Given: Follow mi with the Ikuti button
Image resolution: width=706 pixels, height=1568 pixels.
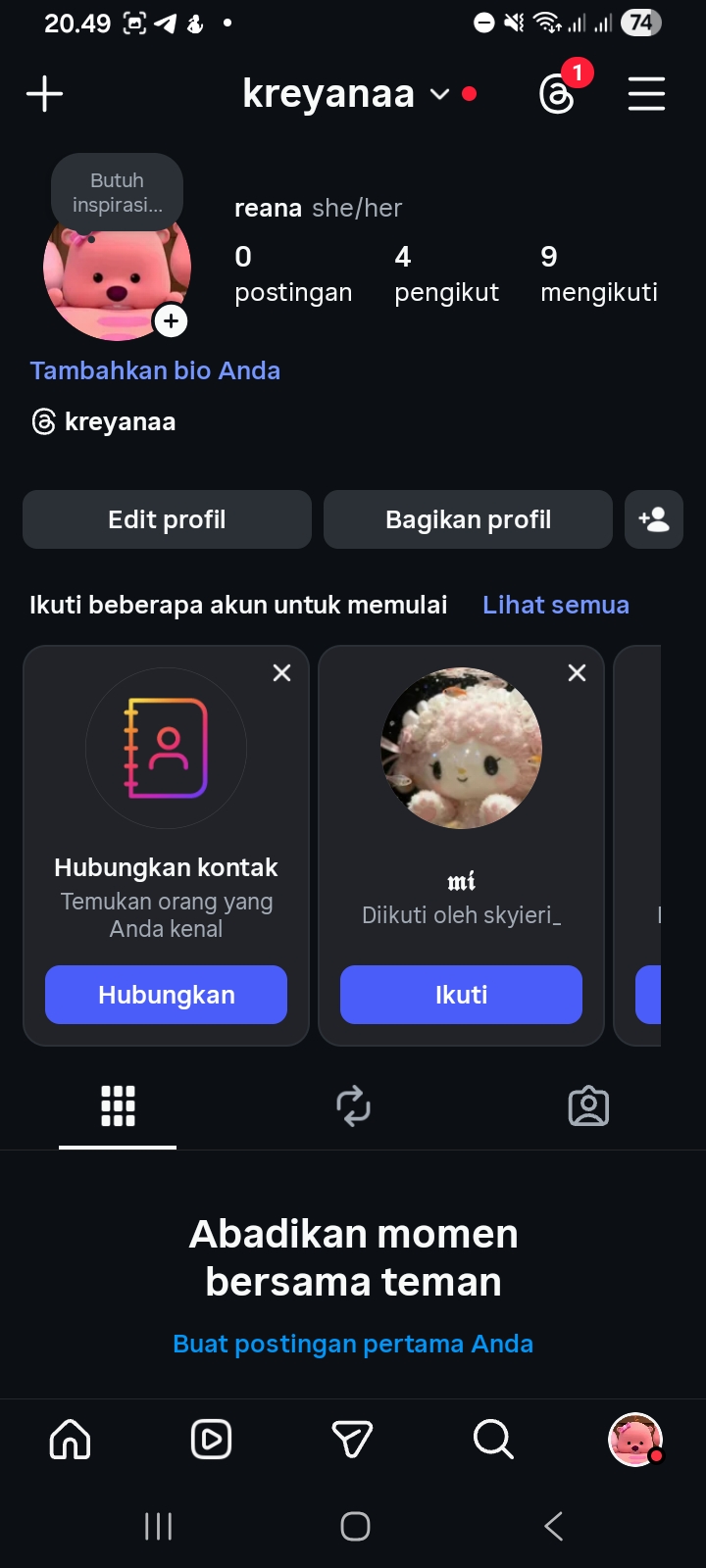Looking at the screenshot, I should [461, 995].
